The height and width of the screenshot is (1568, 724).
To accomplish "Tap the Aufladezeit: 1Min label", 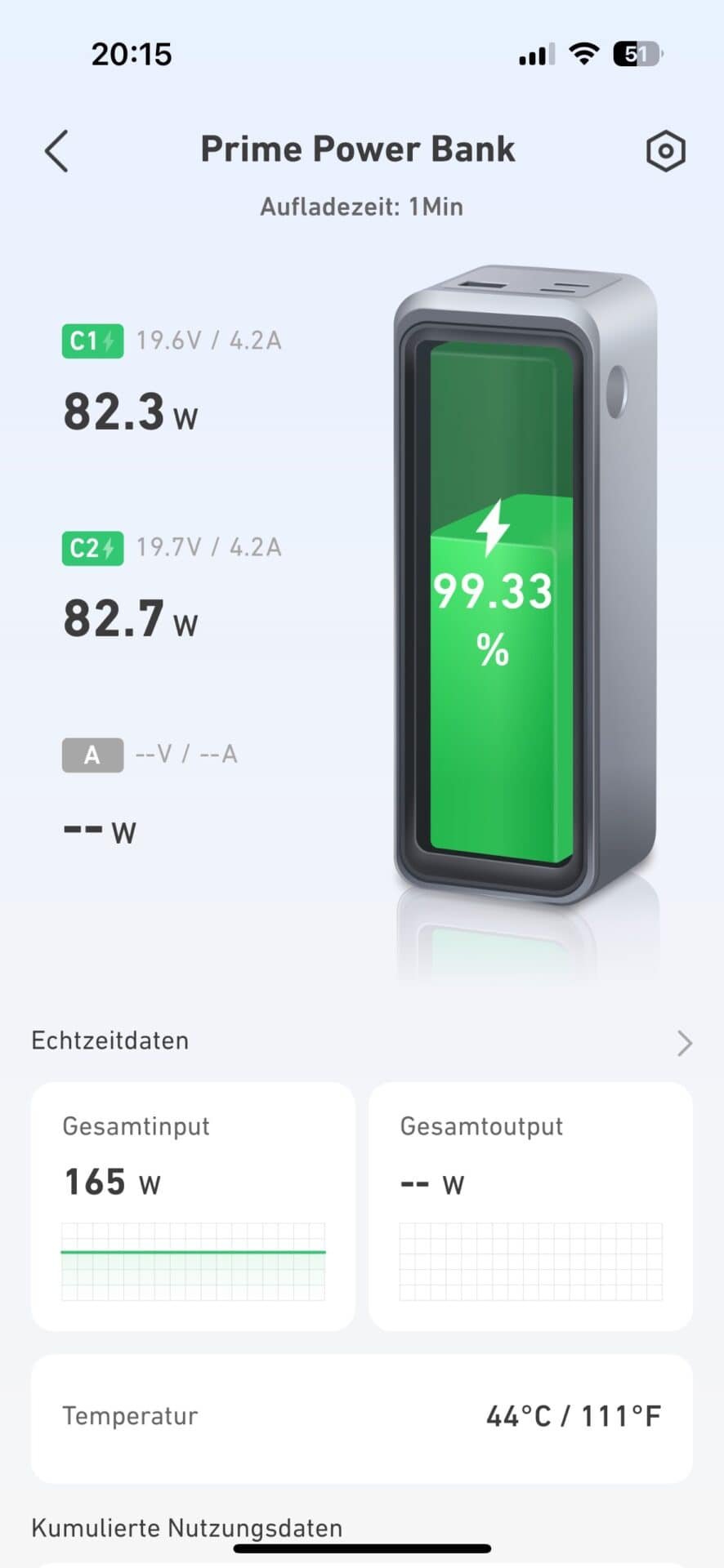I will (x=361, y=207).
